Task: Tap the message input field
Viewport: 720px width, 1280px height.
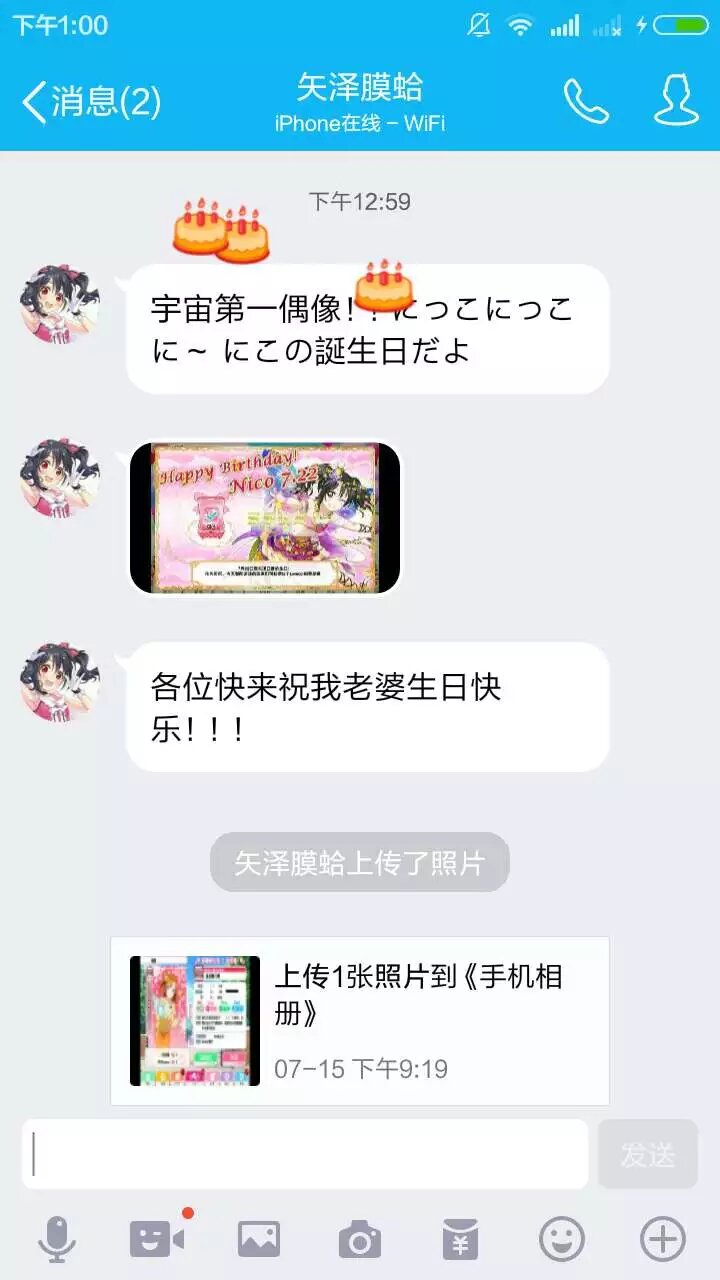Action: pyautogui.click(x=305, y=1154)
